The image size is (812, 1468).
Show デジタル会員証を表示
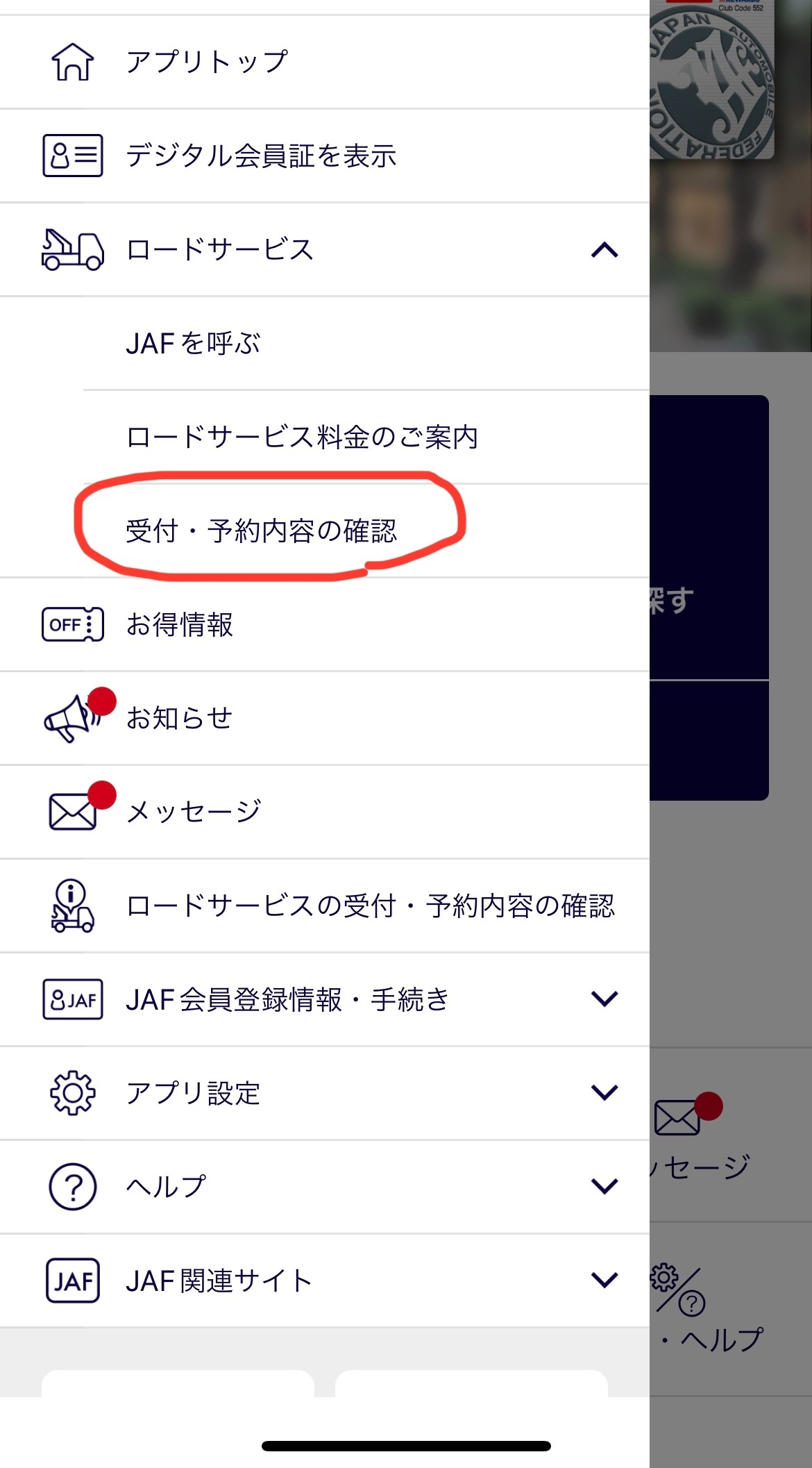tap(261, 156)
